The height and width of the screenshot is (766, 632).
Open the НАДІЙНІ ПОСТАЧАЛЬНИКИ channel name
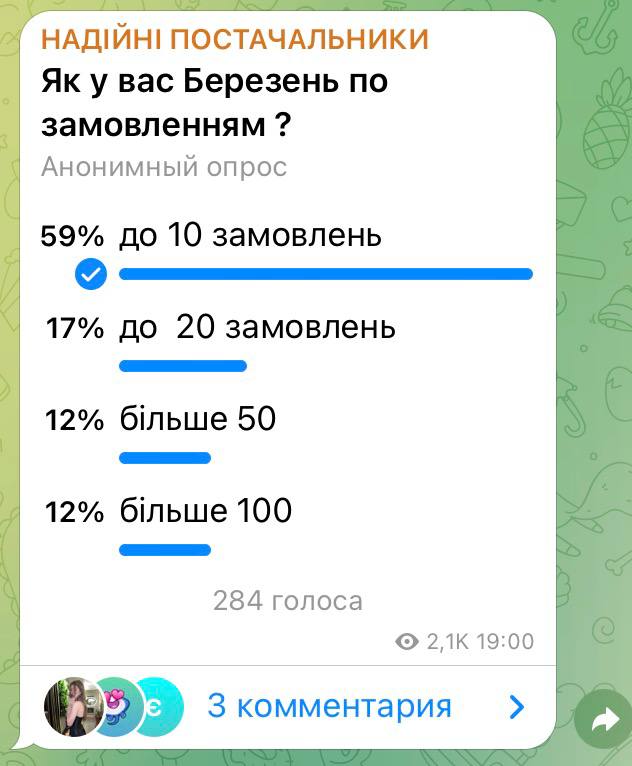[235, 39]
